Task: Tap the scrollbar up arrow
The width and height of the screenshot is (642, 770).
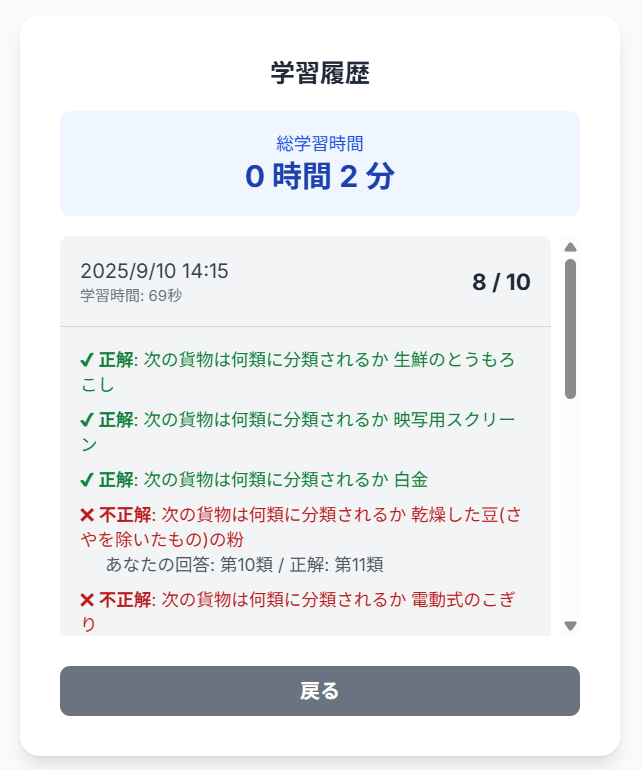Action: click(571, 247)
